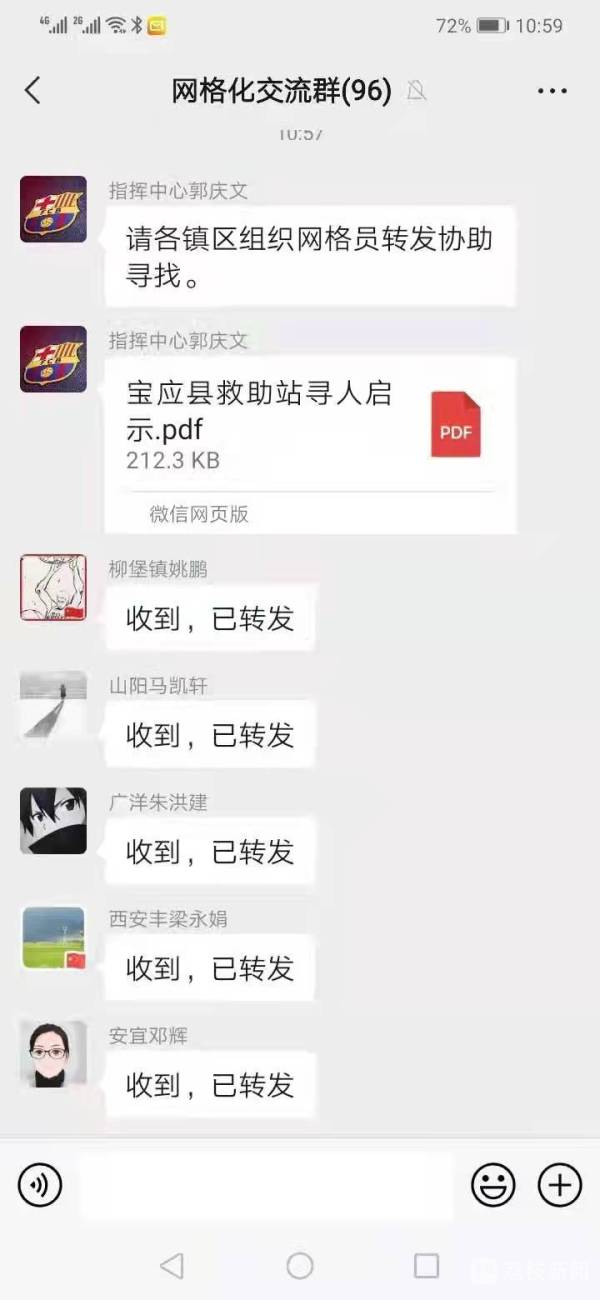Open 广洋朱洪建's profile avatar
The image size is (600, 1300).
click(53, 821)
